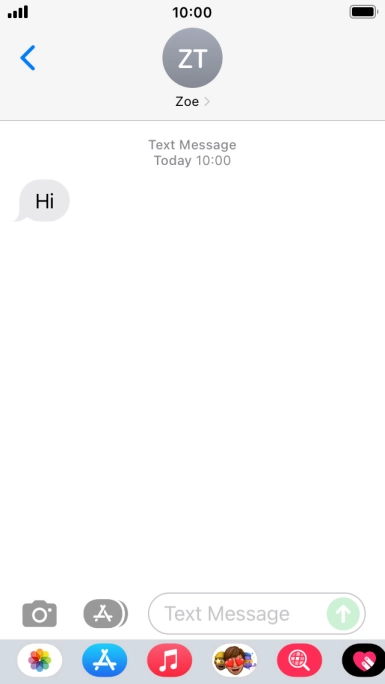Open the camera to attach a photo
The height and width of the screenshot is (684, 385).
pos(40,613)
